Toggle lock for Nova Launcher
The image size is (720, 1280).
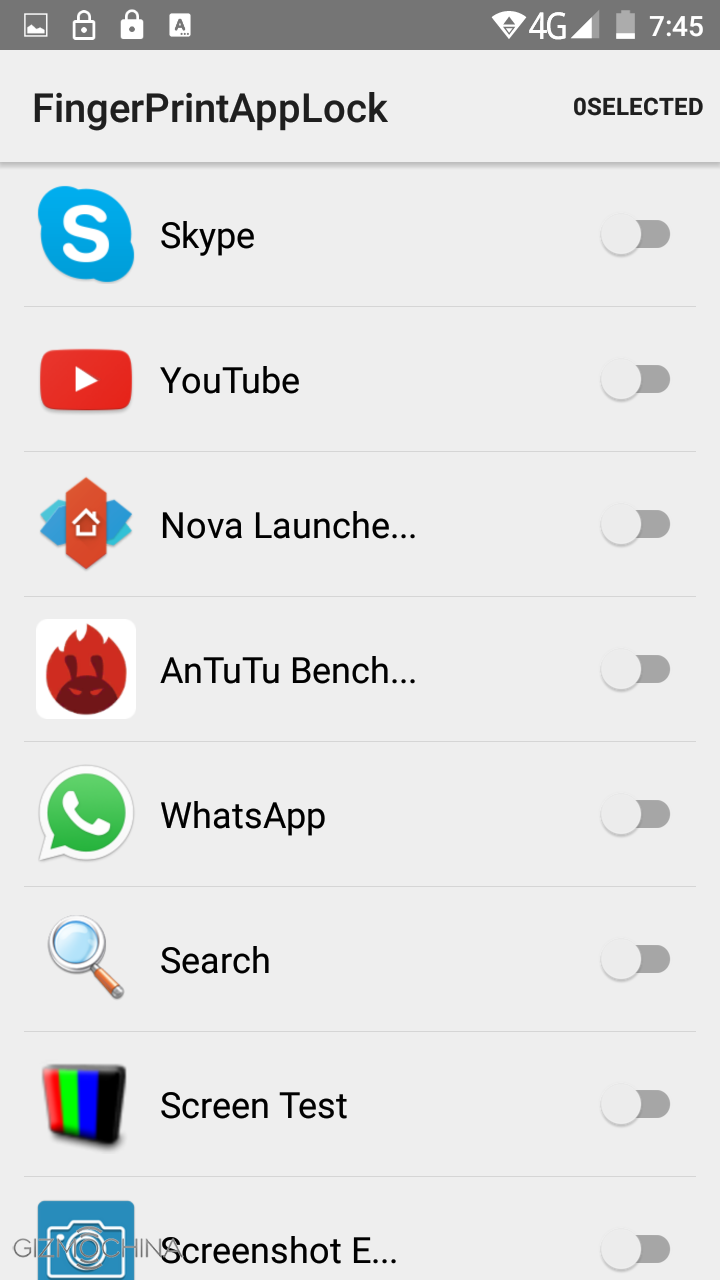636,525
